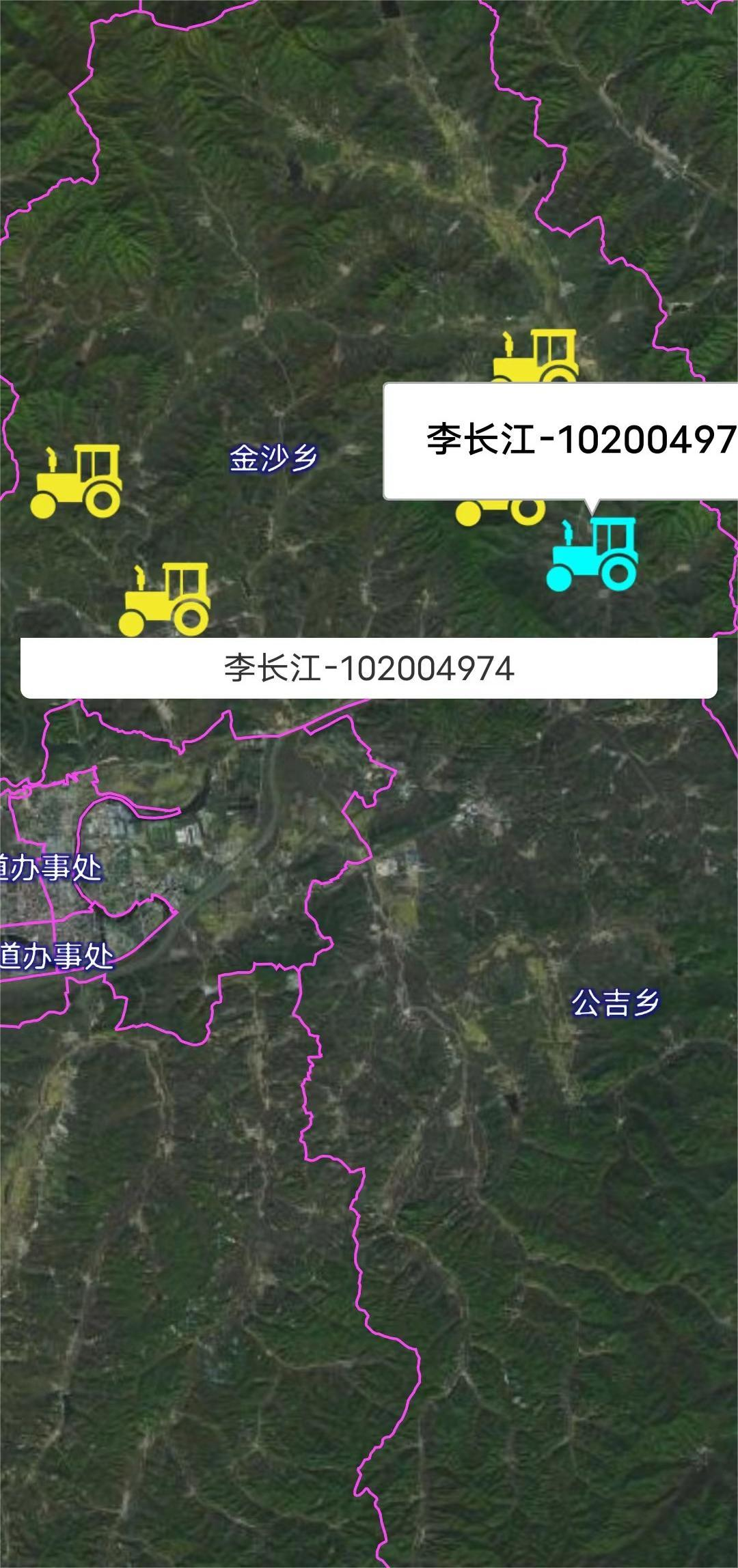Select the yellow tractor partly hidden under callout
This screenshot has height=1568, width=738.
[501, 512]
